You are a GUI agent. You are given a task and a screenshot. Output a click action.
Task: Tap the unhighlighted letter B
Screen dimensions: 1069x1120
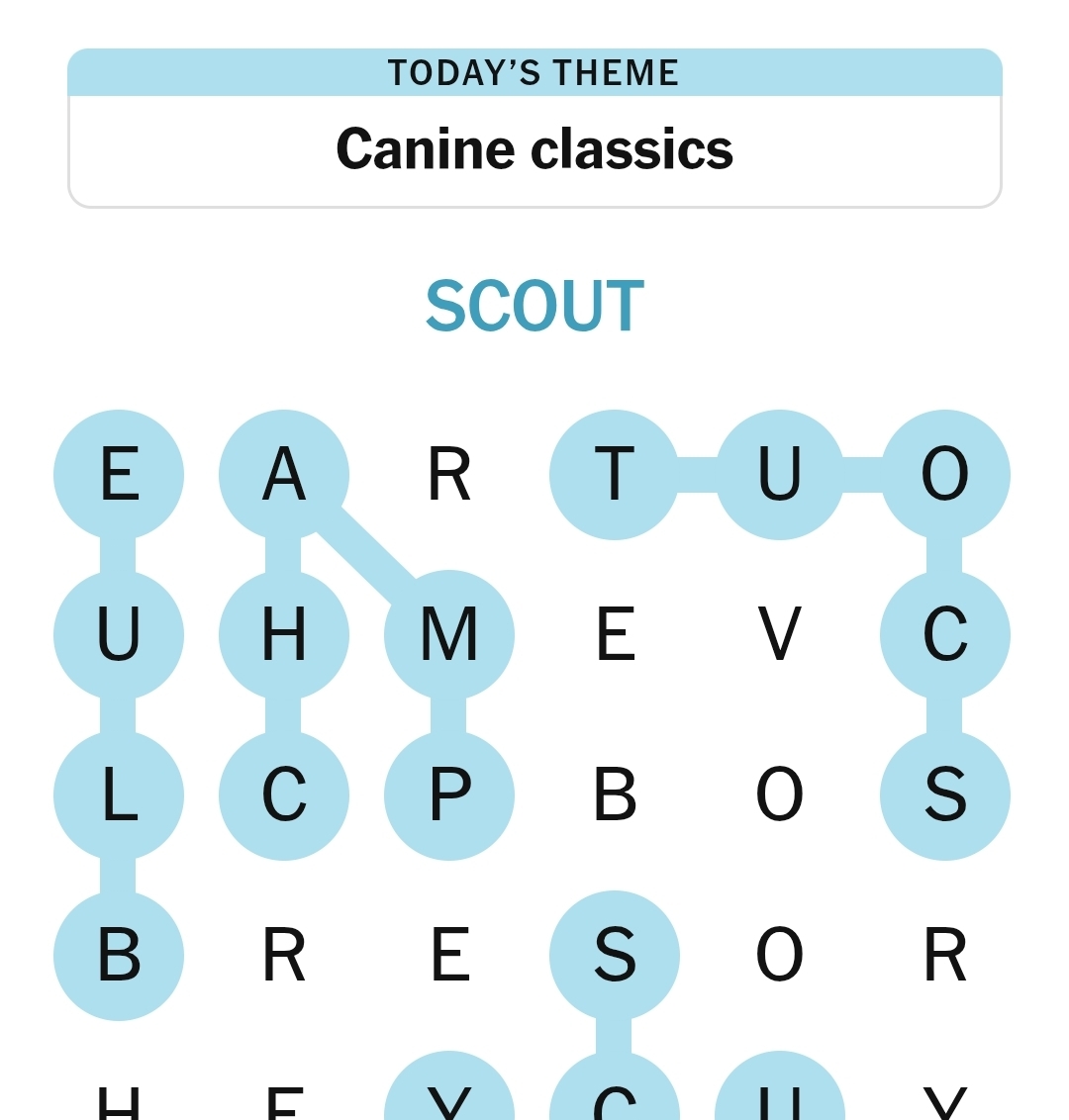pyautogui.click(x=615, y=795)
